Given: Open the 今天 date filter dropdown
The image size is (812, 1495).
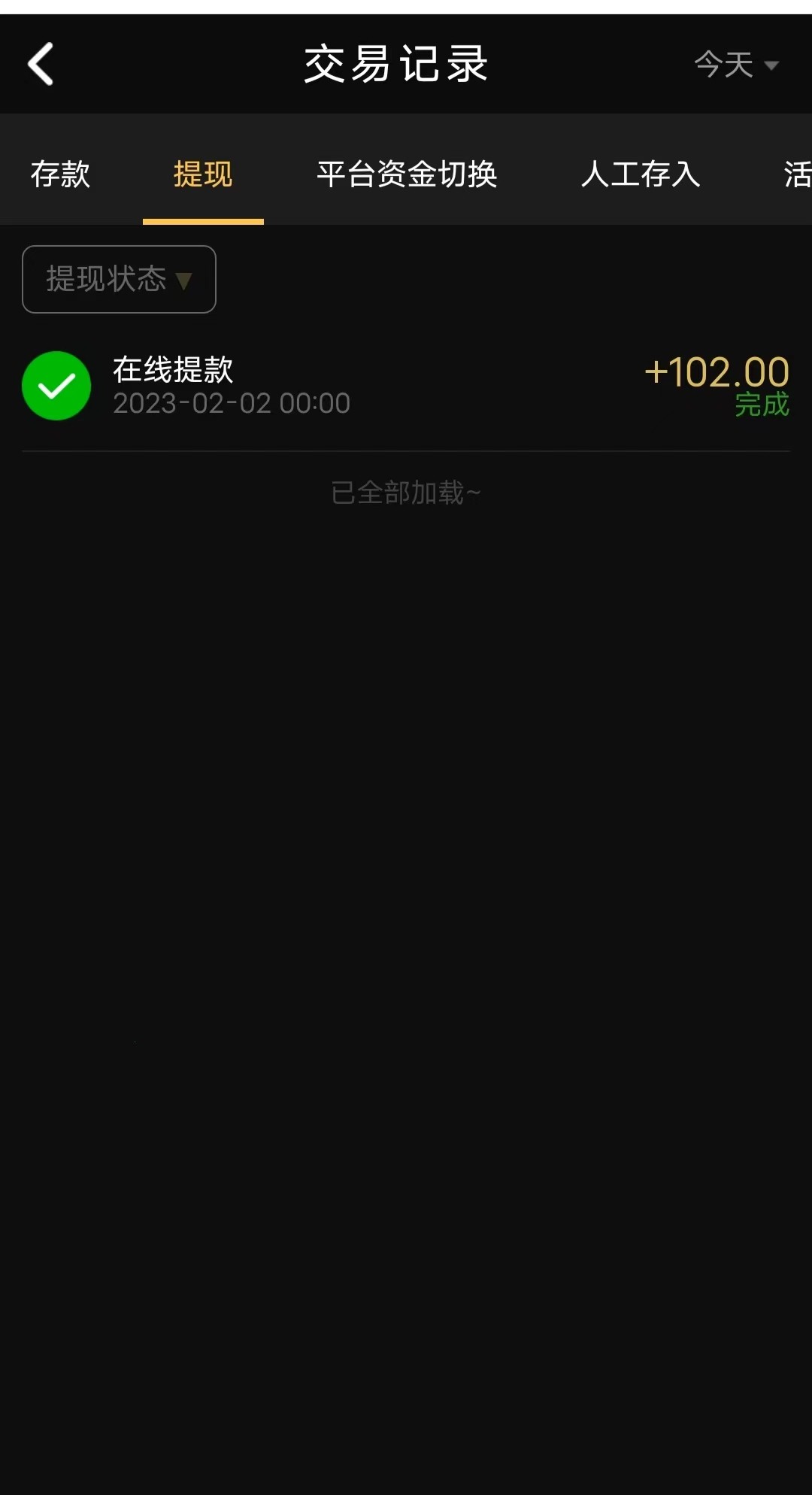Looking at the screenshot, I should [735, 65].
